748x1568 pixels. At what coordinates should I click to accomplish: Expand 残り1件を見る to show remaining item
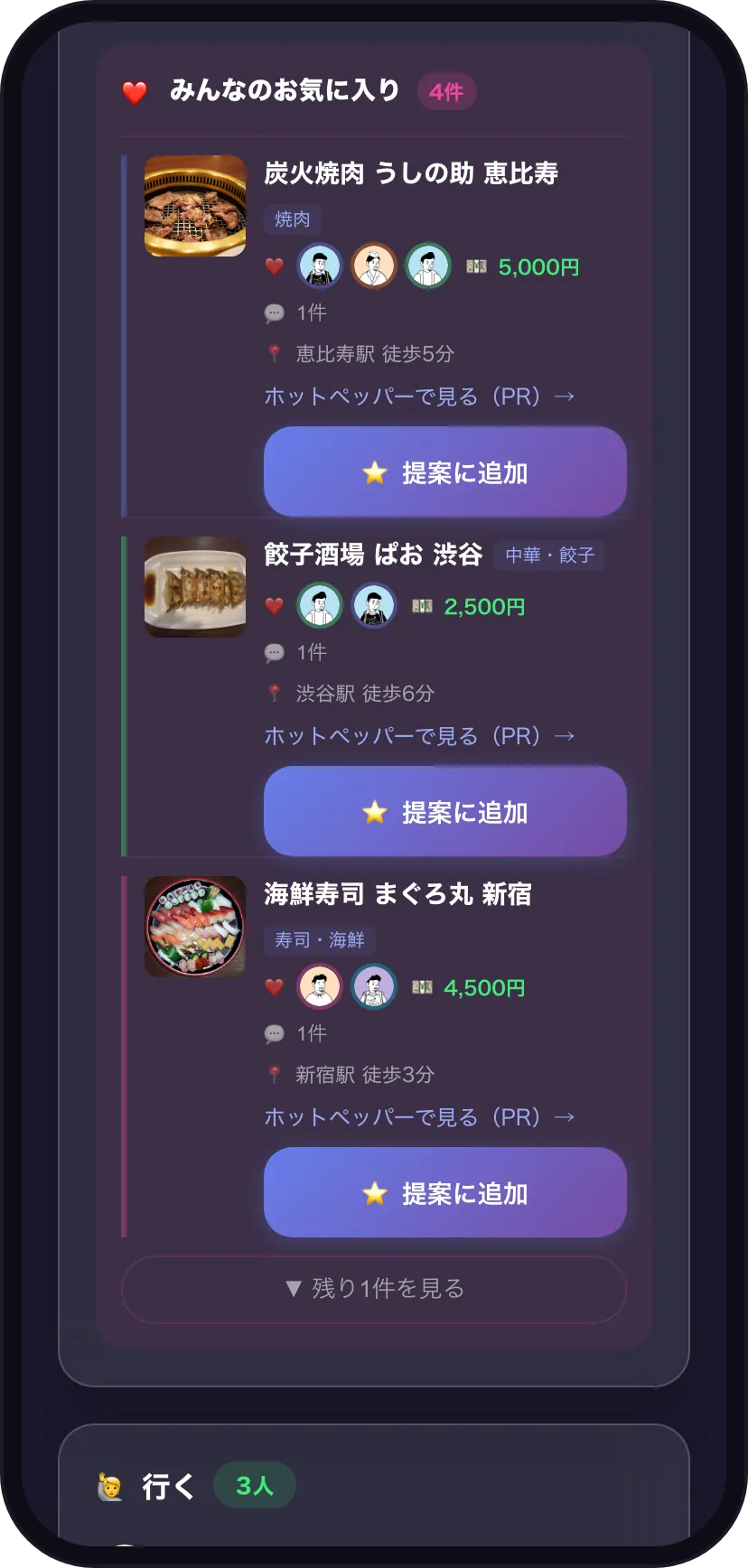374,1289
